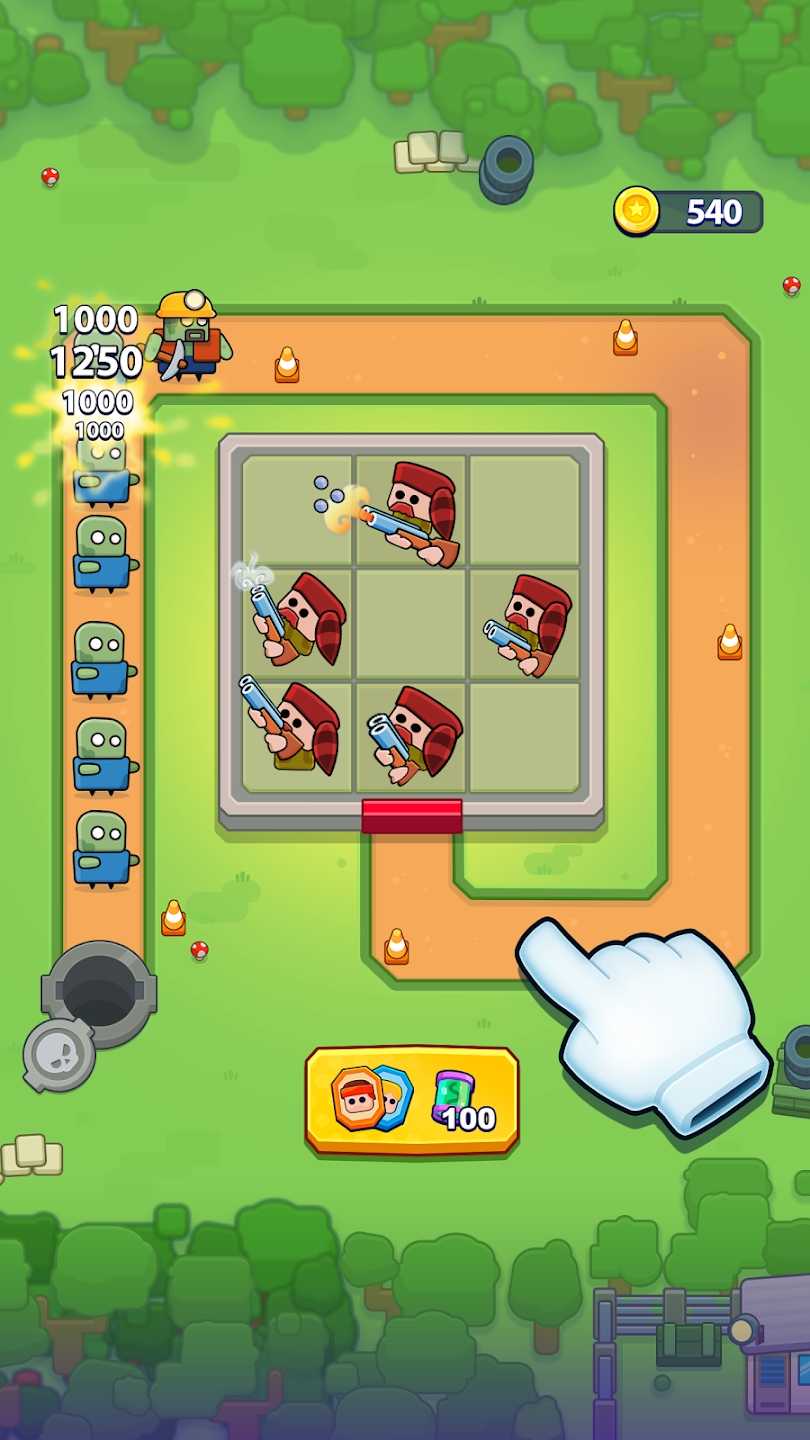Select the empty center grid cell
Viewport: 810px width, 1440px height.
pos(411,624)
